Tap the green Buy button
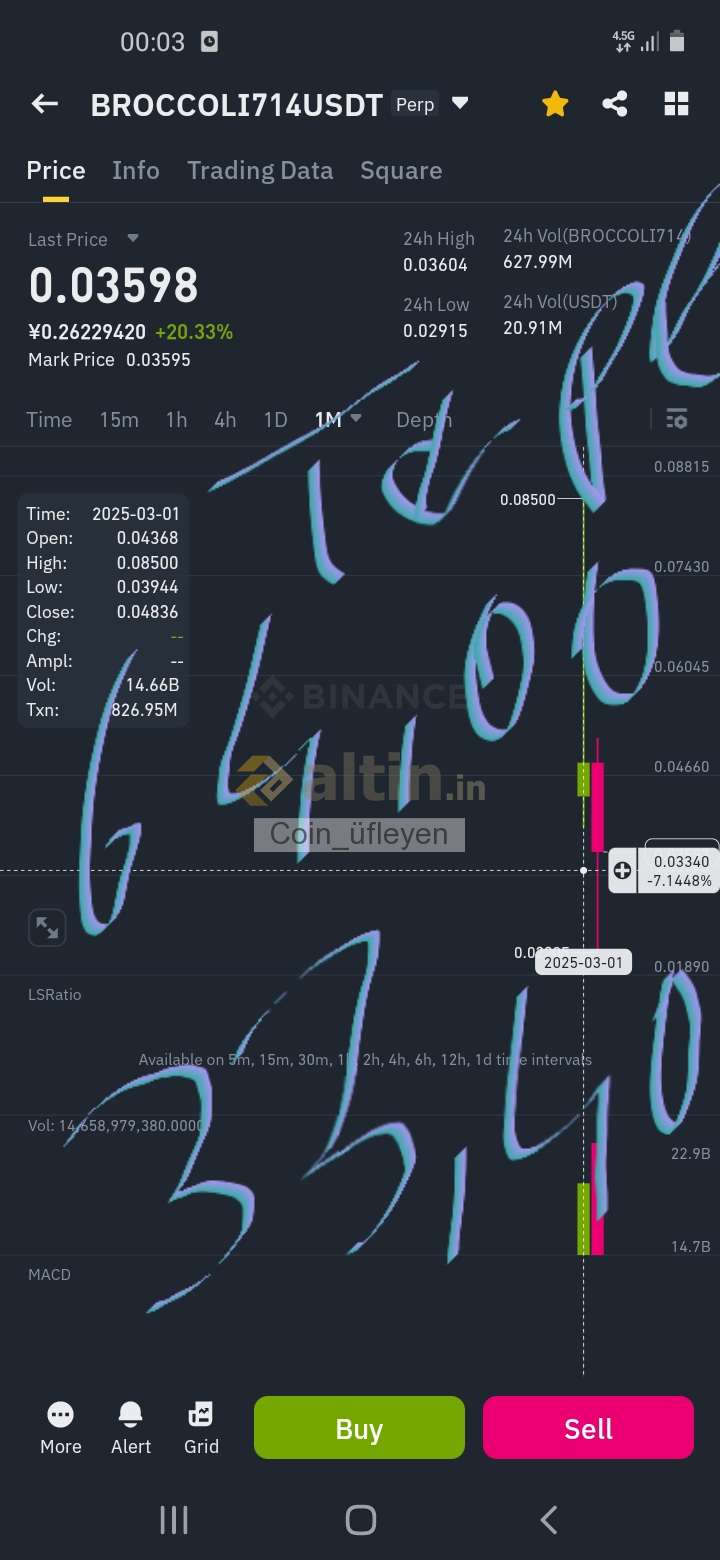720x1560 pixels. [359, 1428]
